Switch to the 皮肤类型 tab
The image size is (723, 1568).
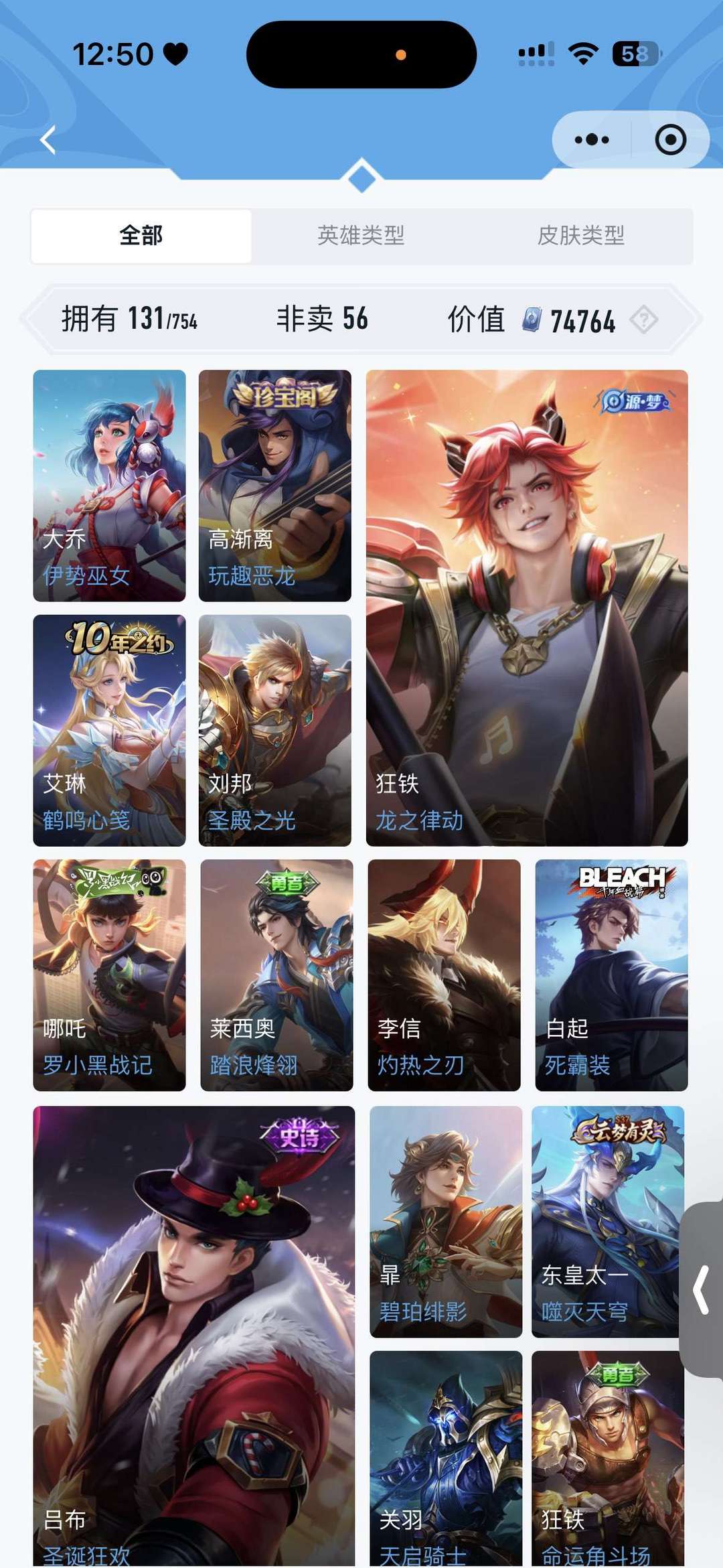coord(580,236)
